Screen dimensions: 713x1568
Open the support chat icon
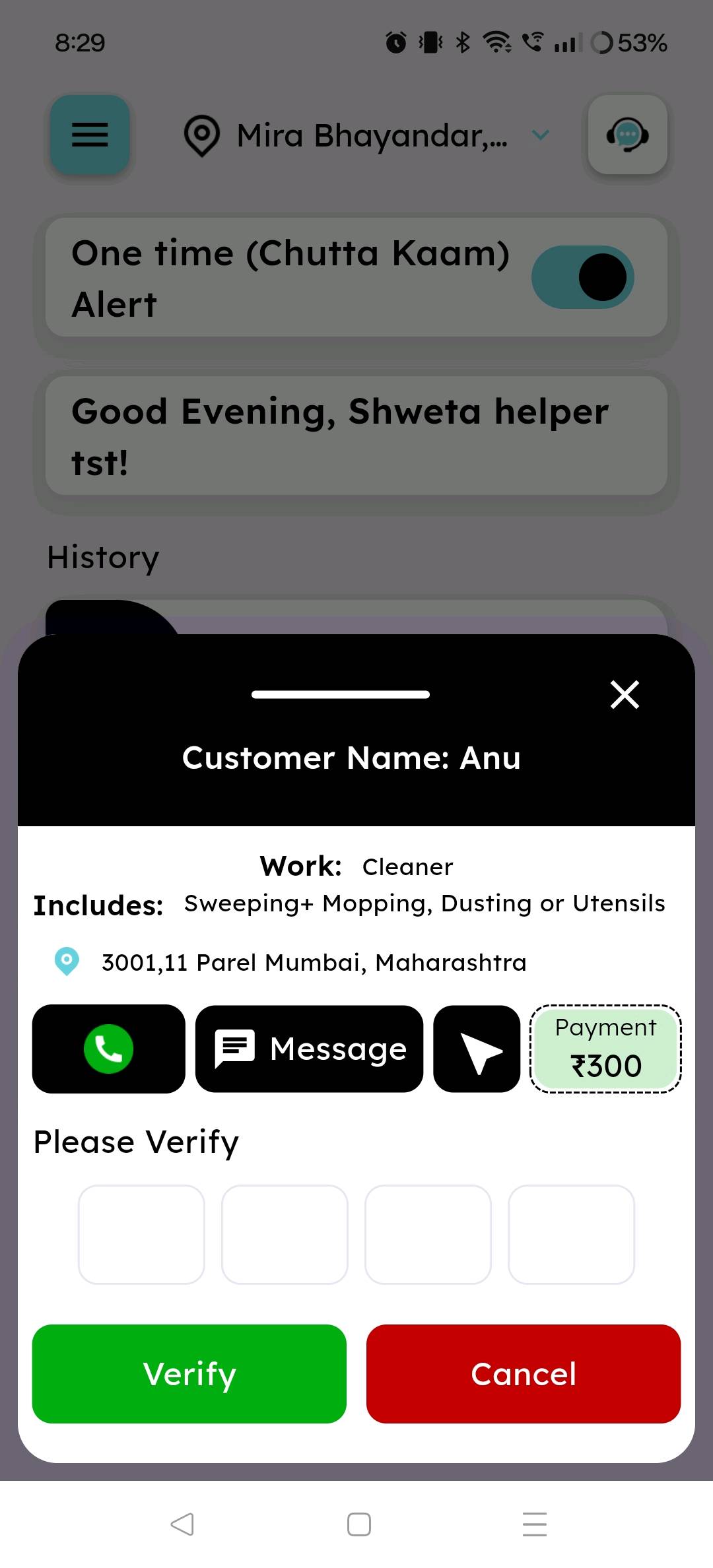click(627, 135)
